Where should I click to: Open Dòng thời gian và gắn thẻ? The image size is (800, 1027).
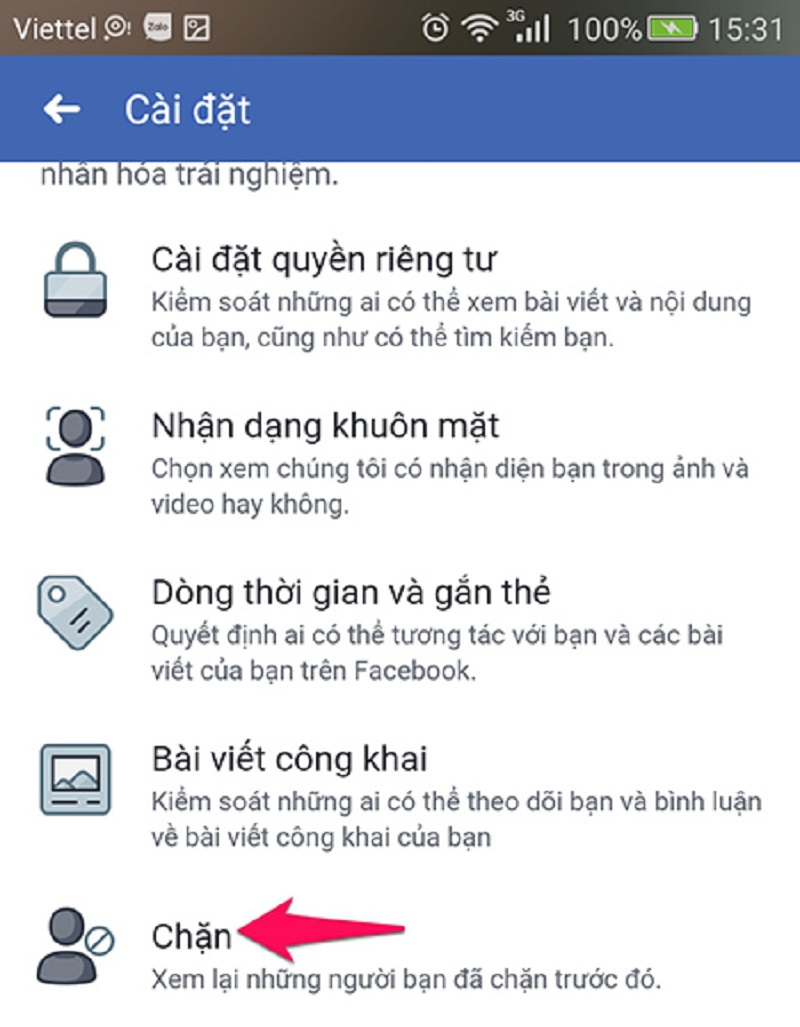click(351, 592)
